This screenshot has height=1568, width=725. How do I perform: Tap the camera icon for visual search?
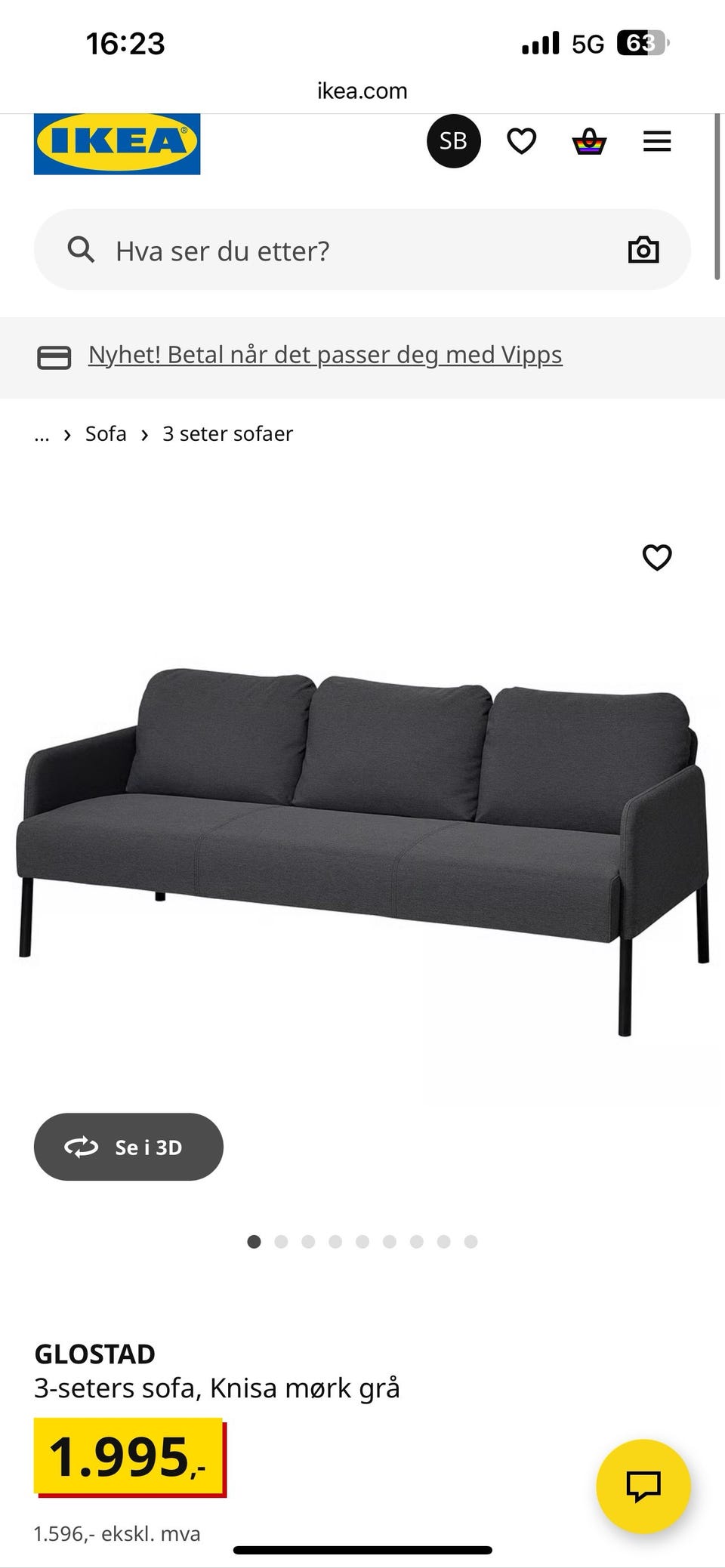click(x=643, y=250)
